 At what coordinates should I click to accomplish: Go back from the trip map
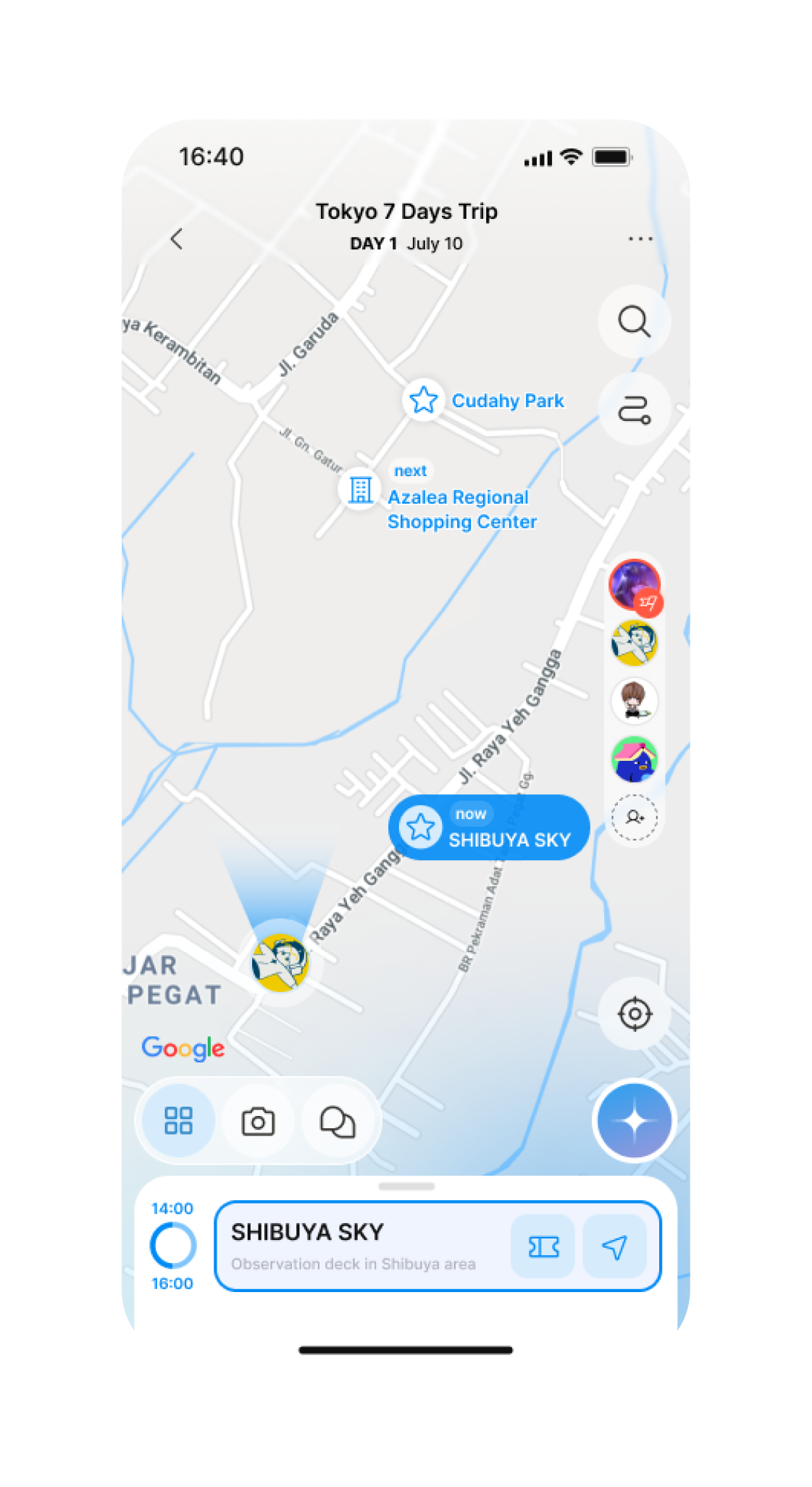tap(177, 238)
